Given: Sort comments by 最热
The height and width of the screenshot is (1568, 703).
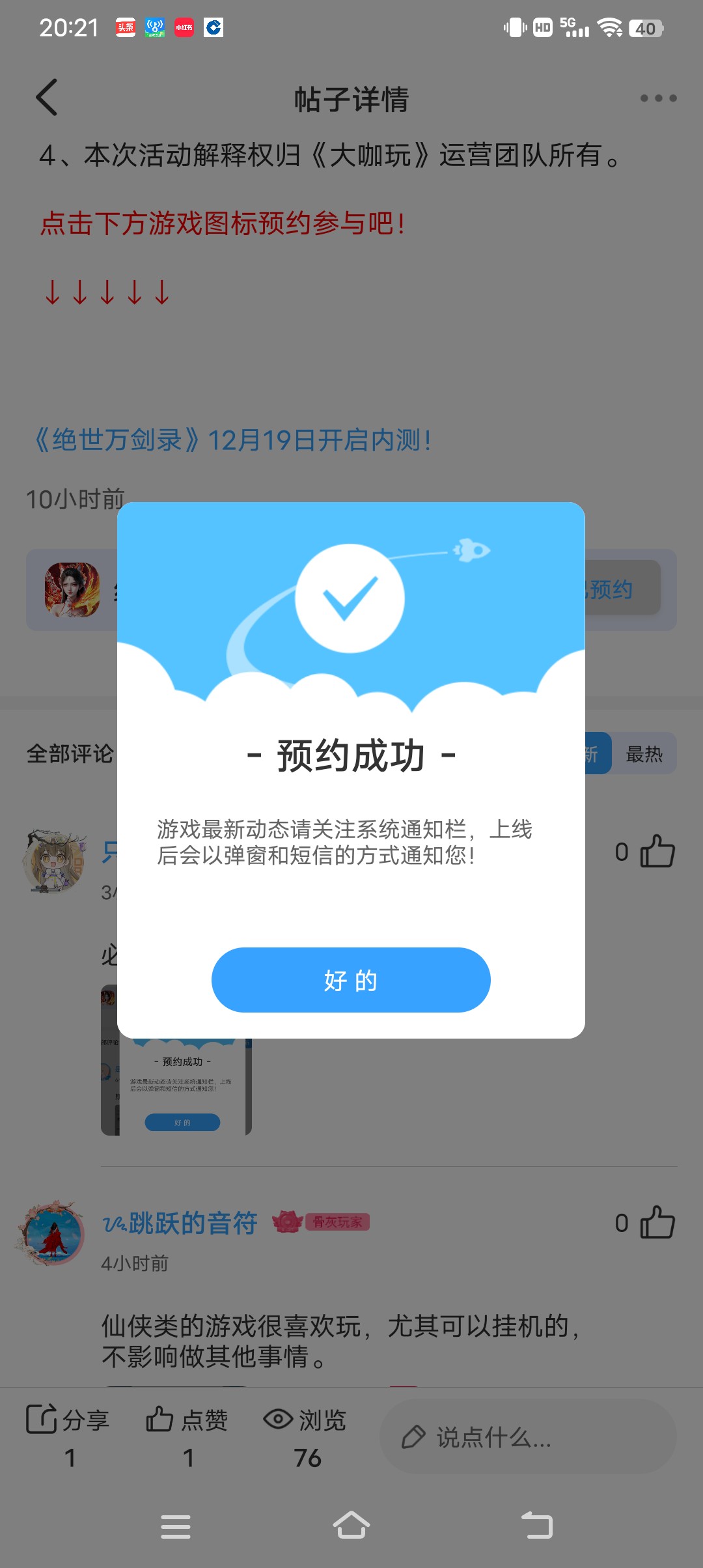Looking at the screenshot, I should [x=643, y=754].
